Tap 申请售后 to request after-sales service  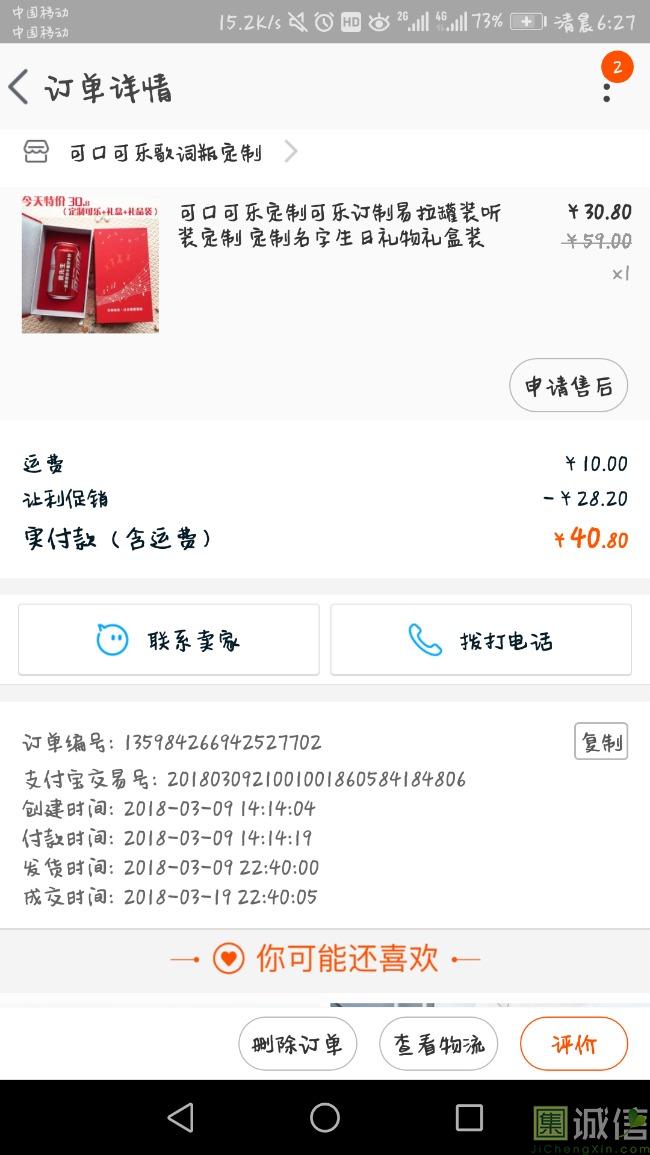(x=568, y=385)
